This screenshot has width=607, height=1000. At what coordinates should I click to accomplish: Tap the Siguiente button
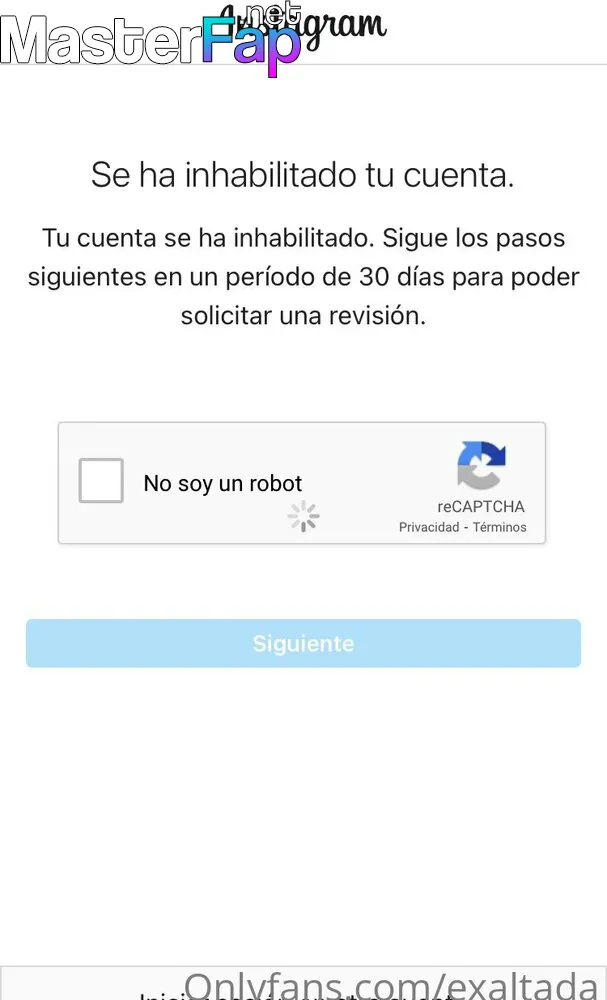[x=304, y=643]
